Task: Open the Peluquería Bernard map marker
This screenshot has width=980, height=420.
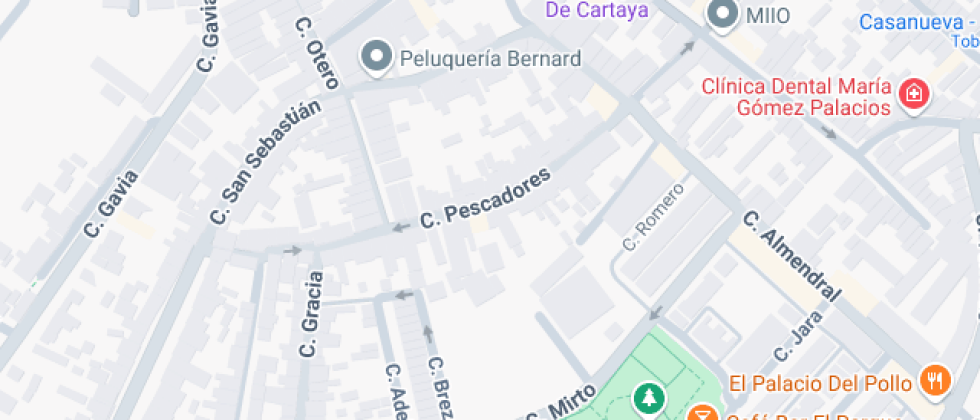Action: [x=377, y=58]
